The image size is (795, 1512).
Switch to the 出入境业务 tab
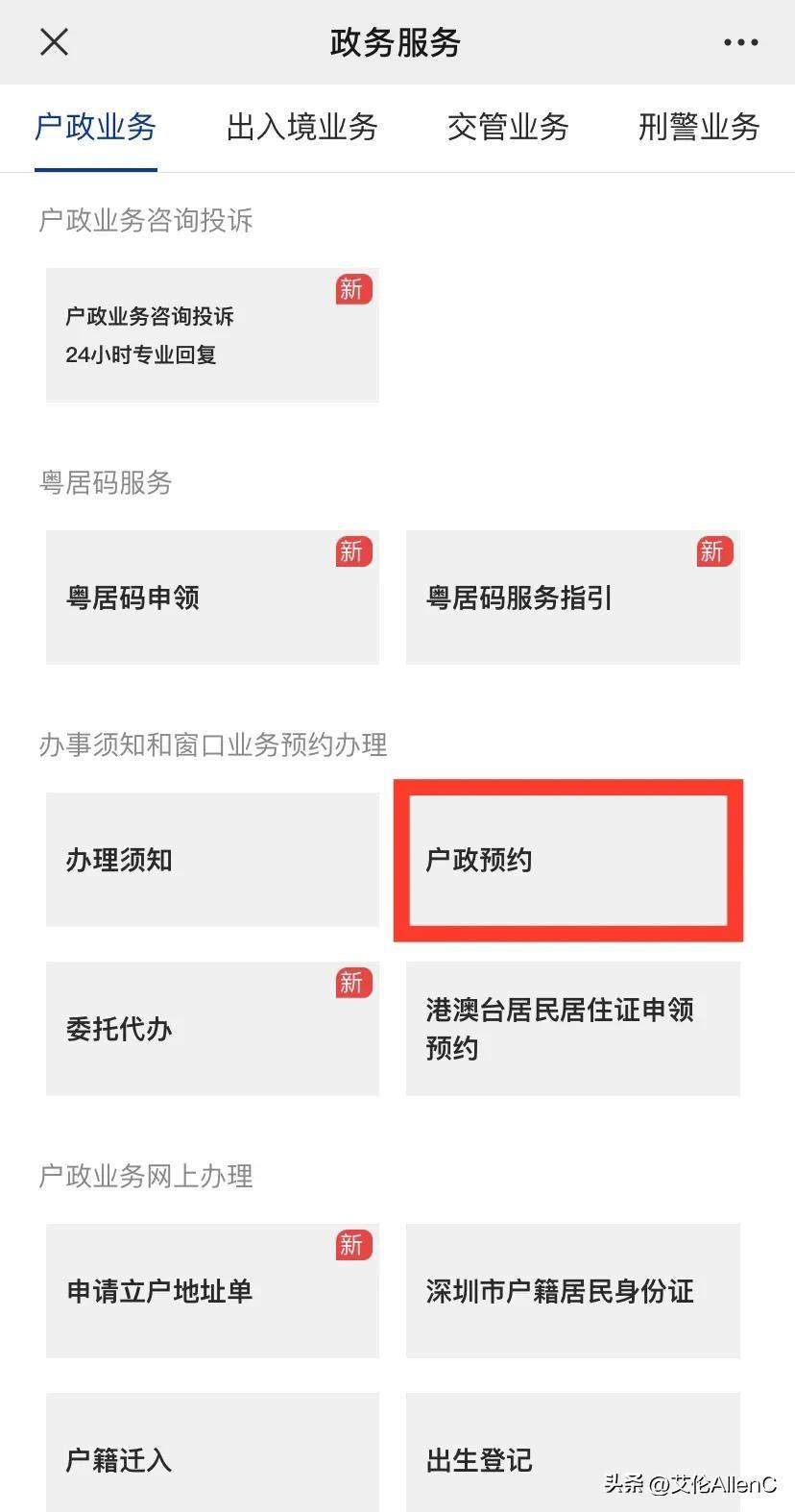tap(301, 127)
